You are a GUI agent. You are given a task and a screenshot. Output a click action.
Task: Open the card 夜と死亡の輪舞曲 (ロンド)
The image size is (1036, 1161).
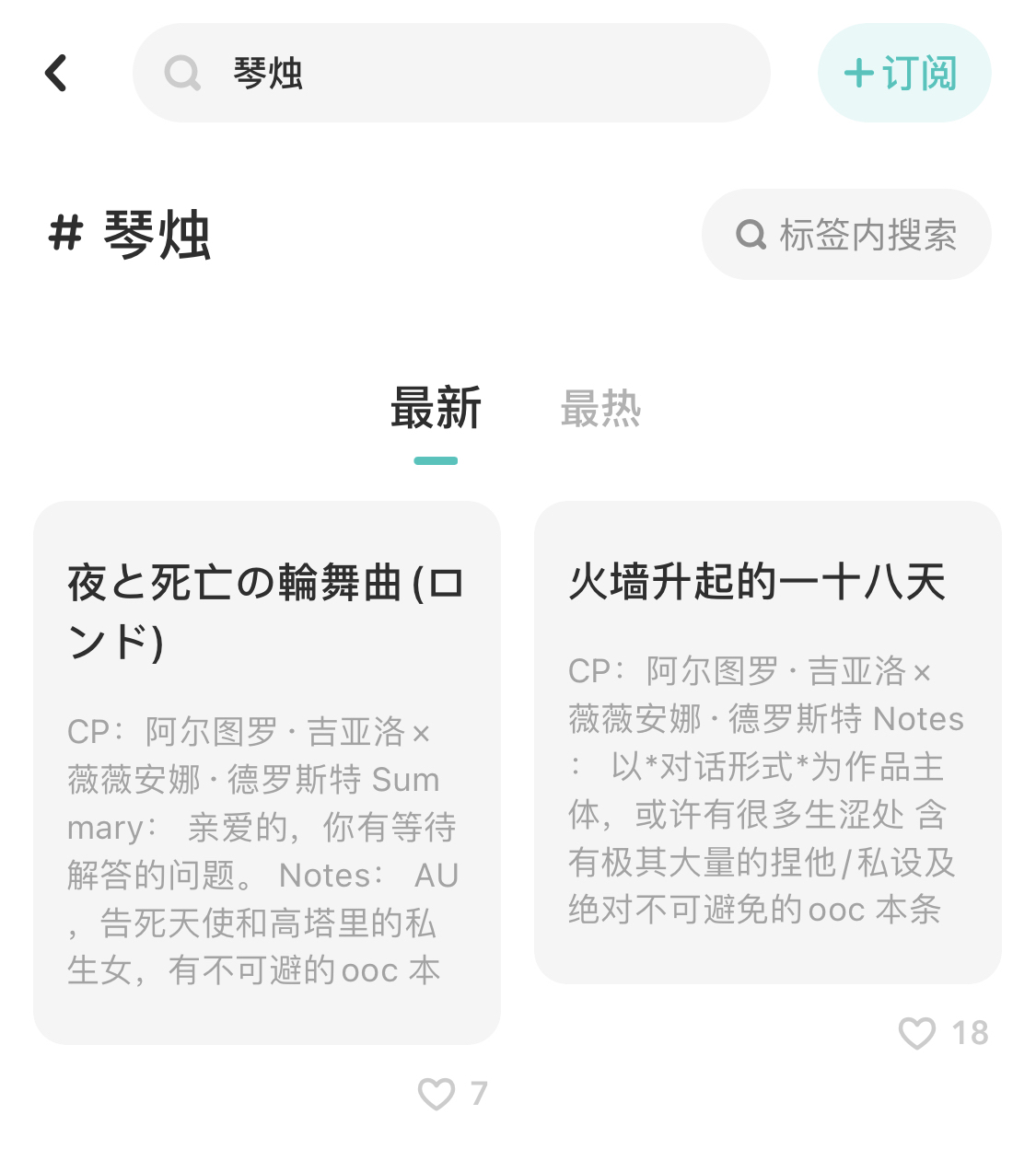tap(265, 773)
